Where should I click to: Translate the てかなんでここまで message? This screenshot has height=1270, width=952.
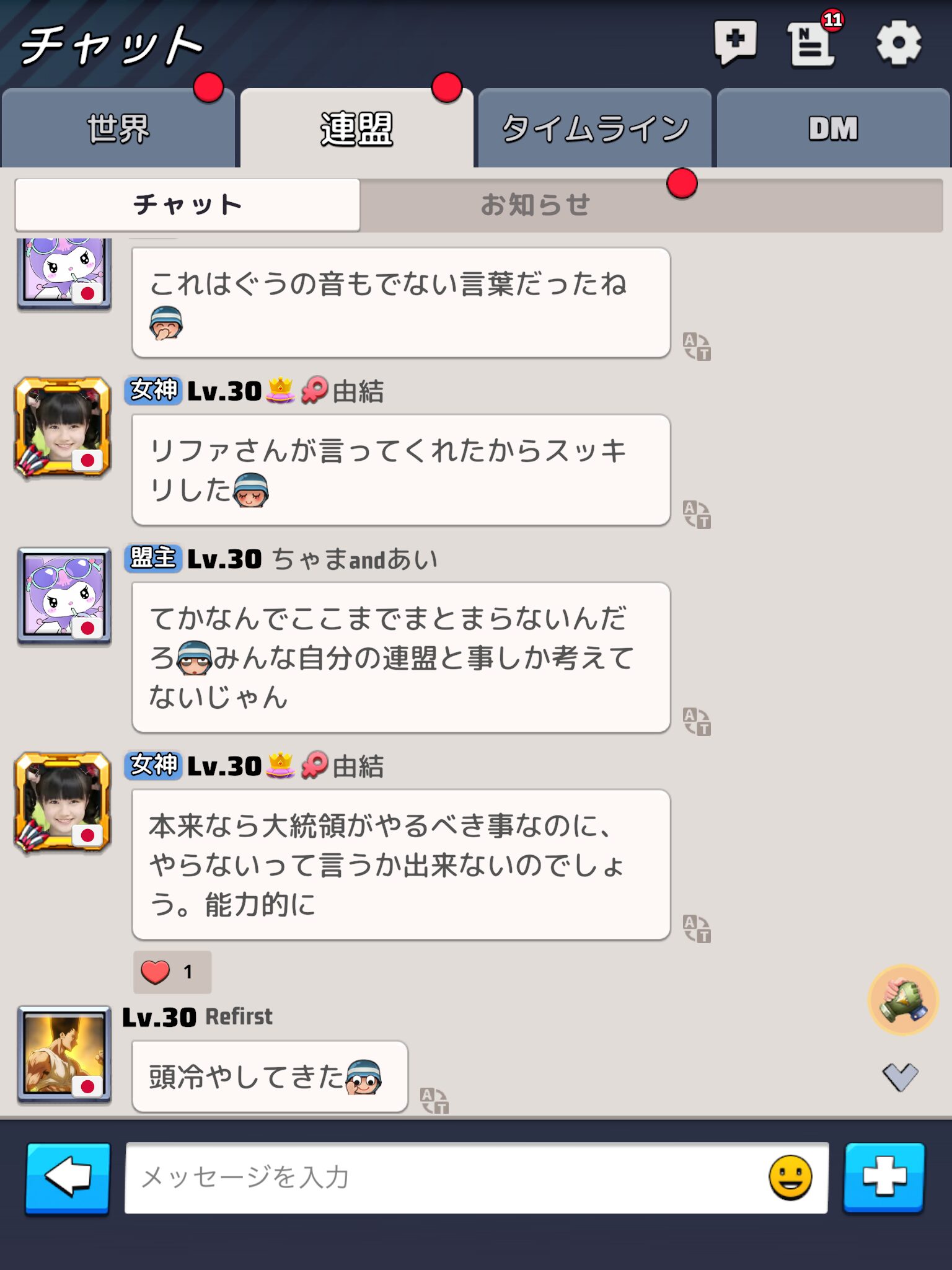pos(697,722)
